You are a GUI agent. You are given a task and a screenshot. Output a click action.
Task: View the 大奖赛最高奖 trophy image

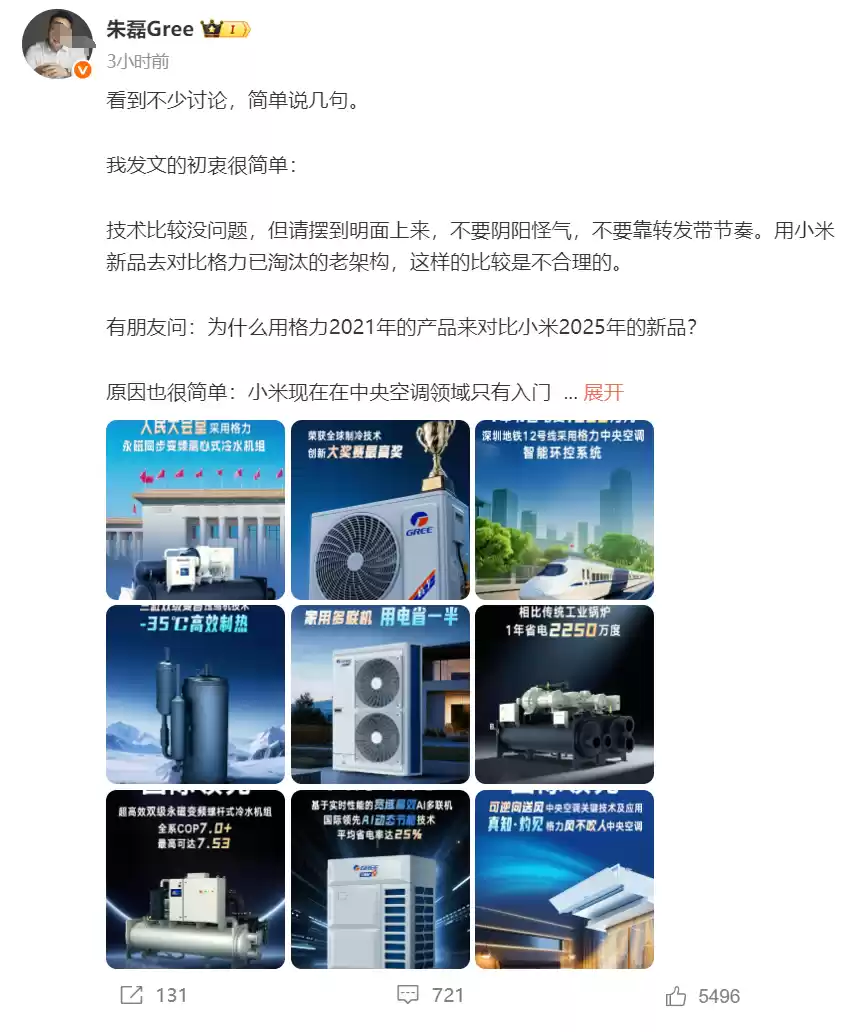click(x=380, y=510)
